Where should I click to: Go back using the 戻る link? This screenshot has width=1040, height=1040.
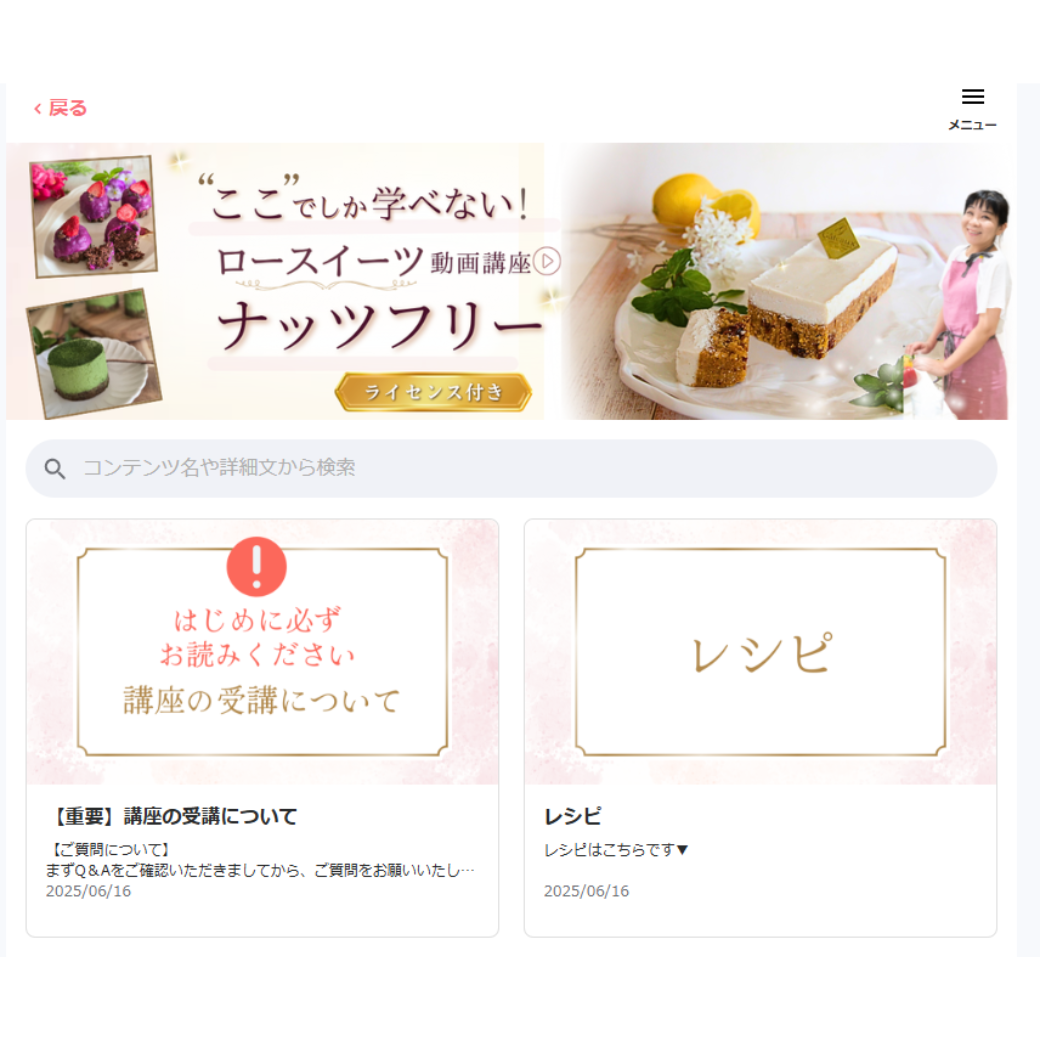[x=61, y=108]
